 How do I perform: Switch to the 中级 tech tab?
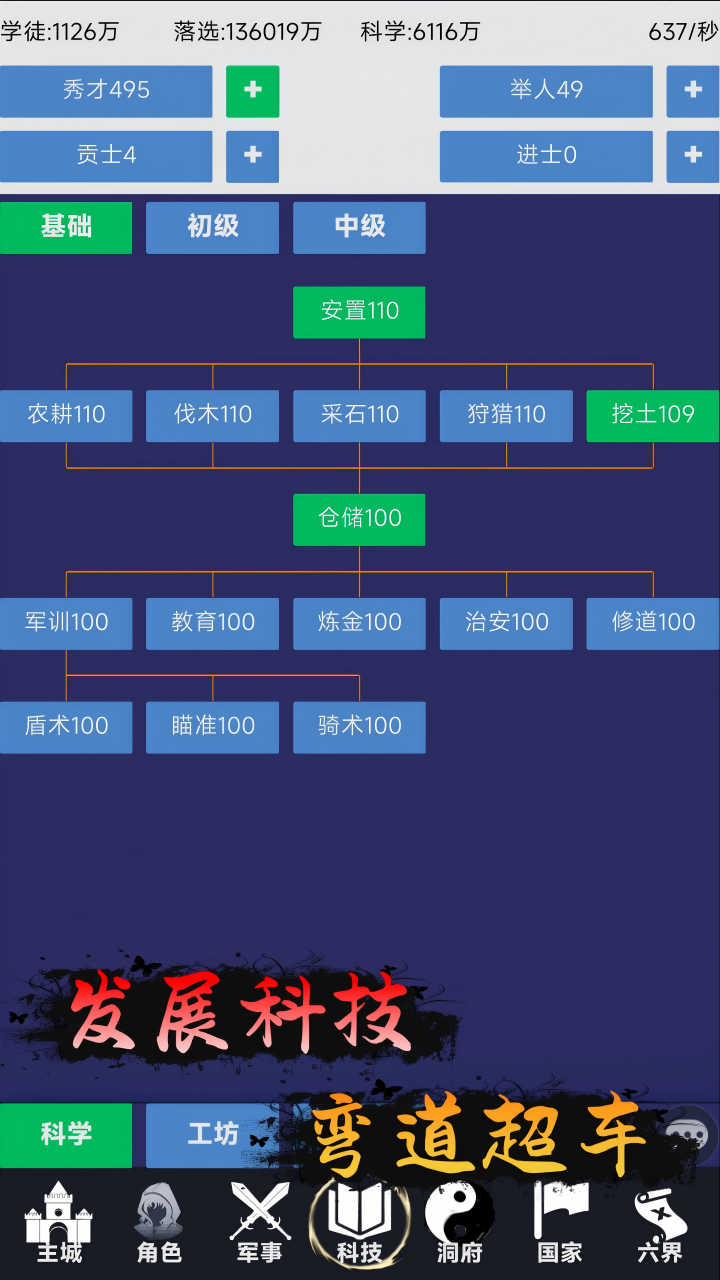click(359, 227)
